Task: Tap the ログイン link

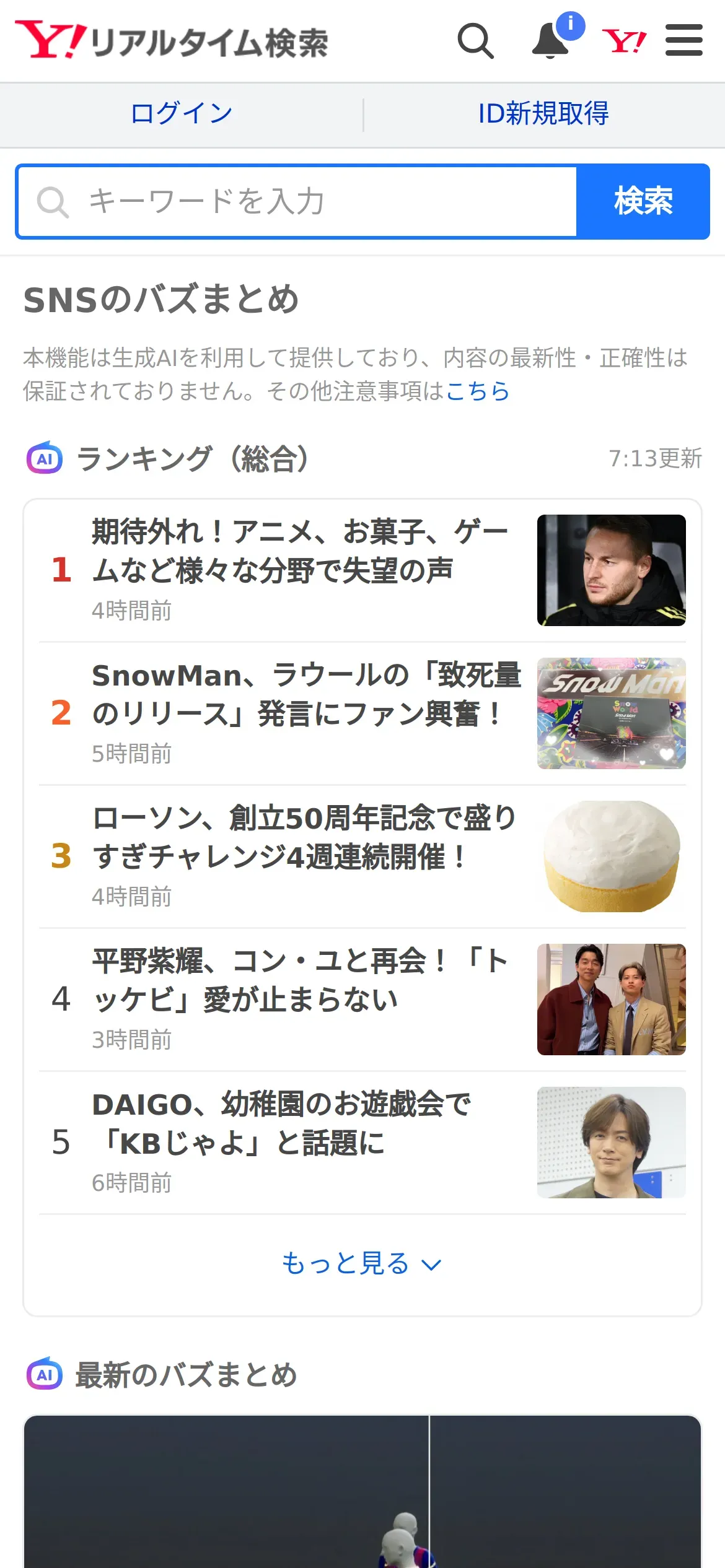Action: 182,114
